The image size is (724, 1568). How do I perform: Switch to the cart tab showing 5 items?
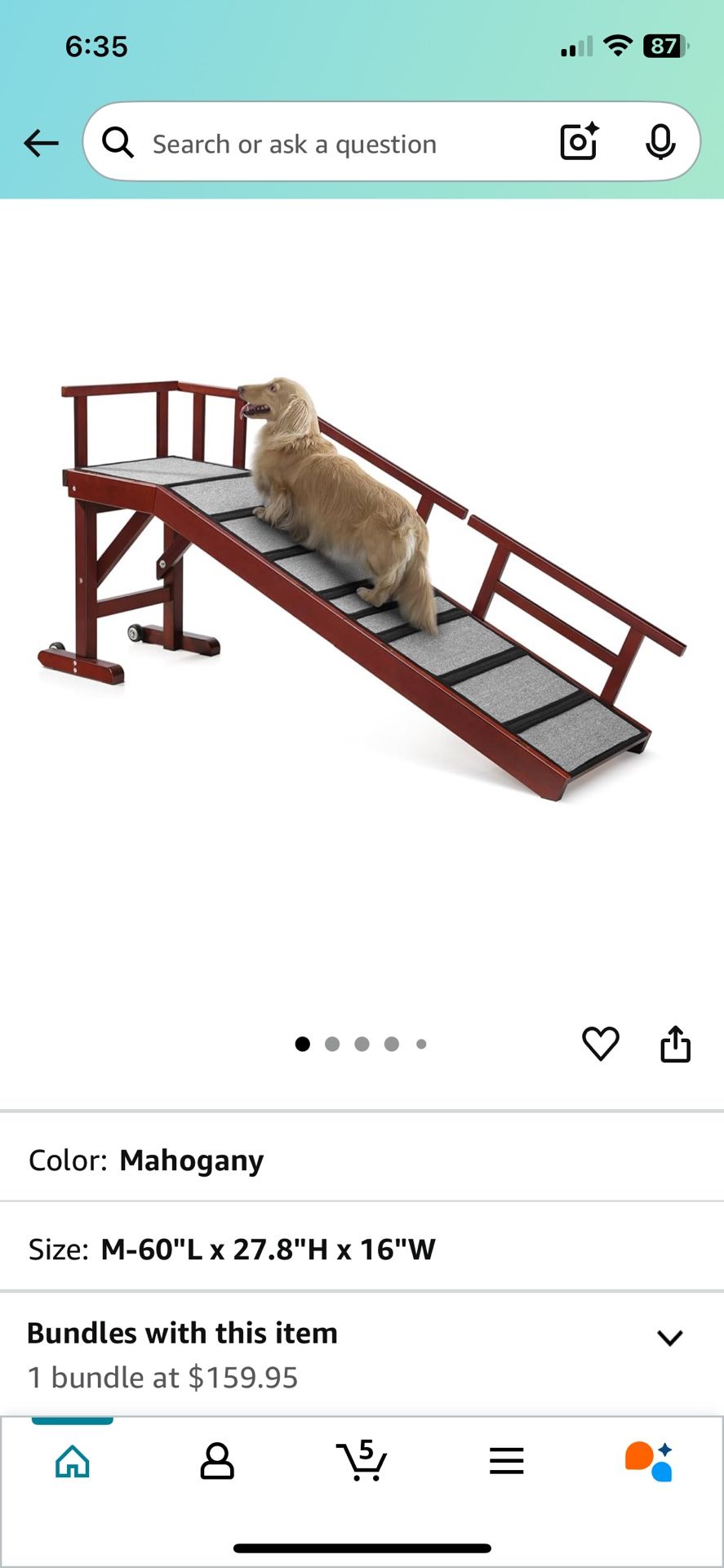click(x=362, y=1462)
